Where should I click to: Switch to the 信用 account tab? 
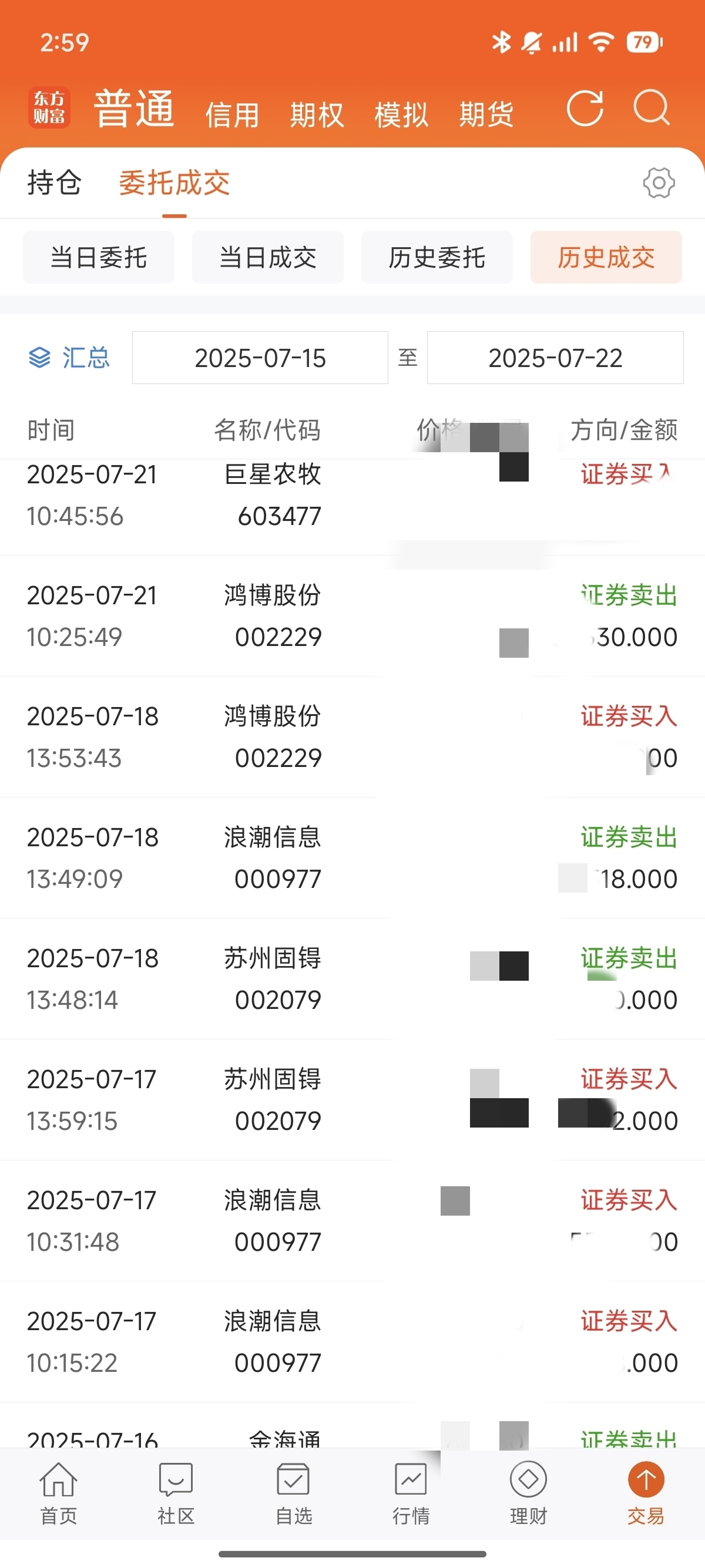pyautogui.click(x=232, y=115)
